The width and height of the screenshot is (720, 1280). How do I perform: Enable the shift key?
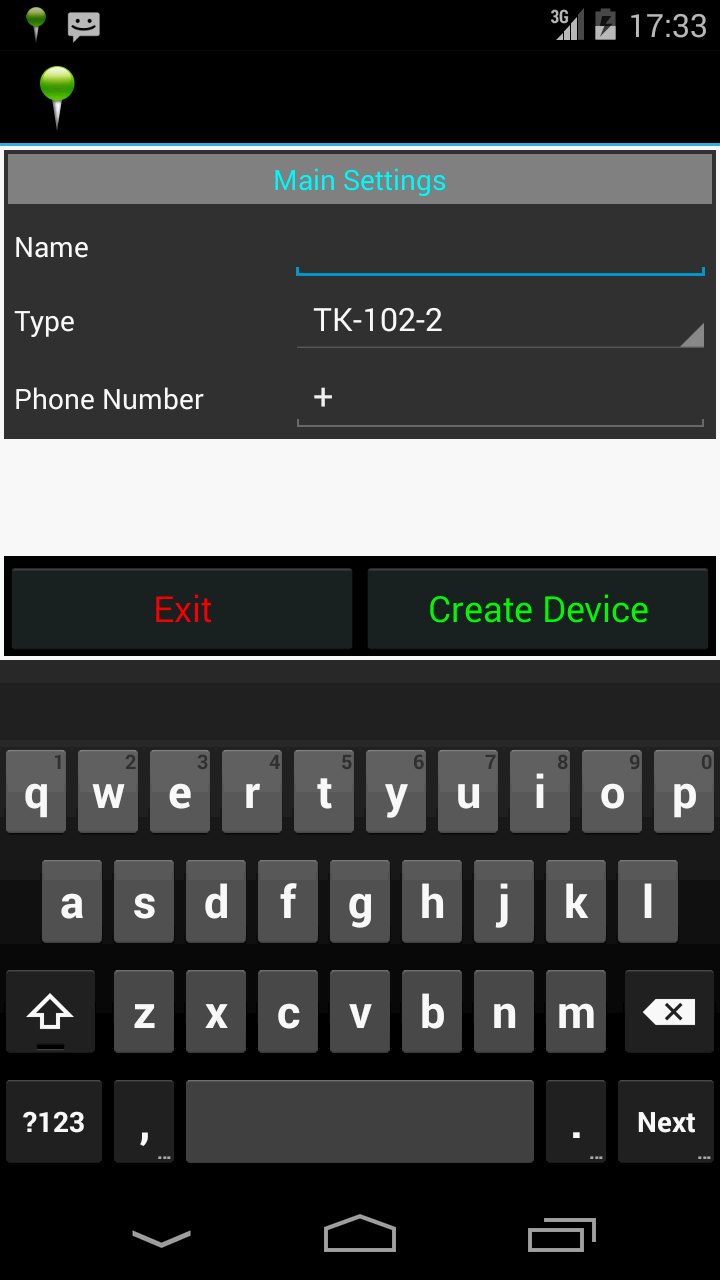pos(50,1012)
